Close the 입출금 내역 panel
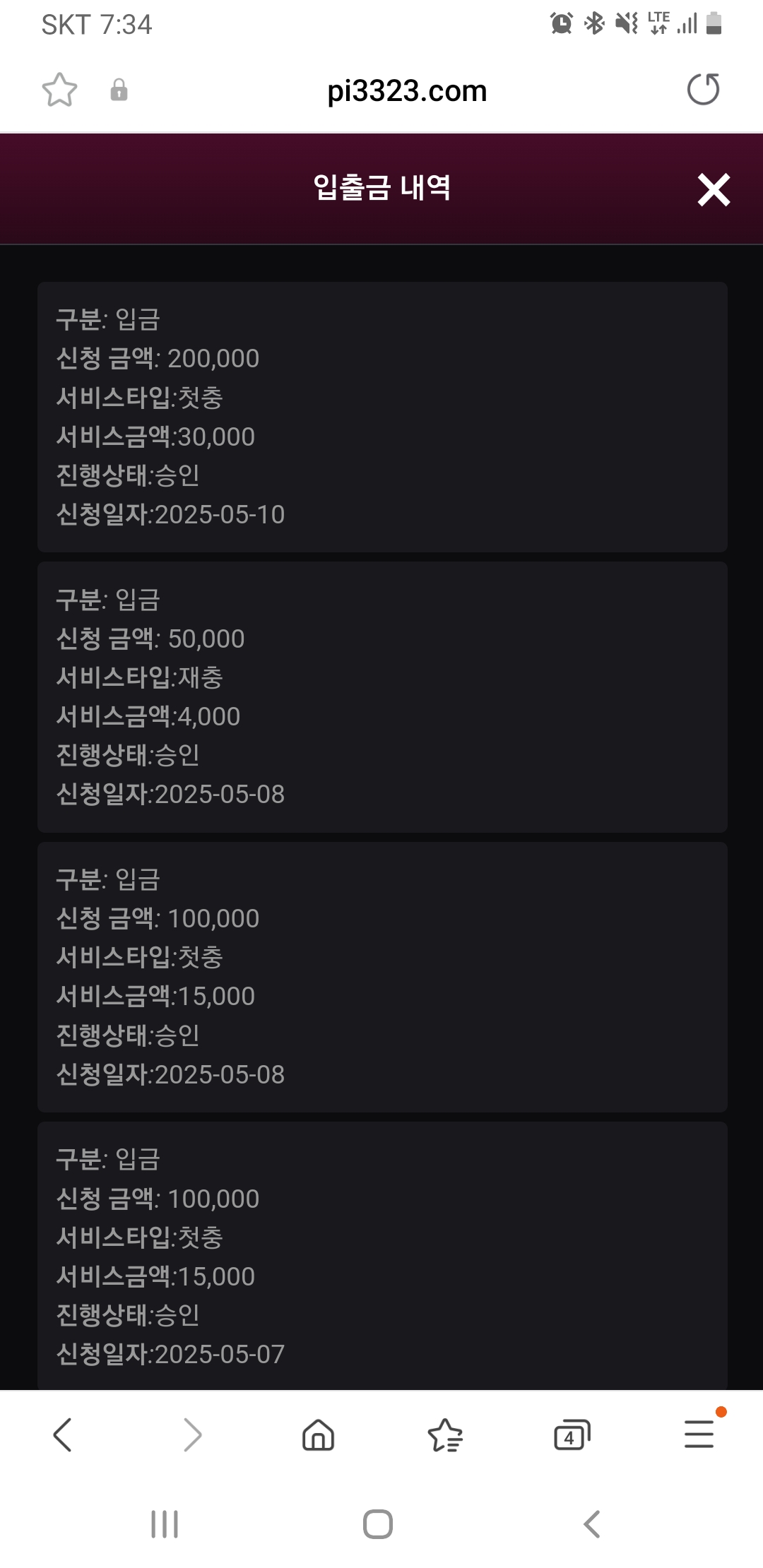This screenshot has height=1568, width=763. pyautogui.click(x=714, y=189)
